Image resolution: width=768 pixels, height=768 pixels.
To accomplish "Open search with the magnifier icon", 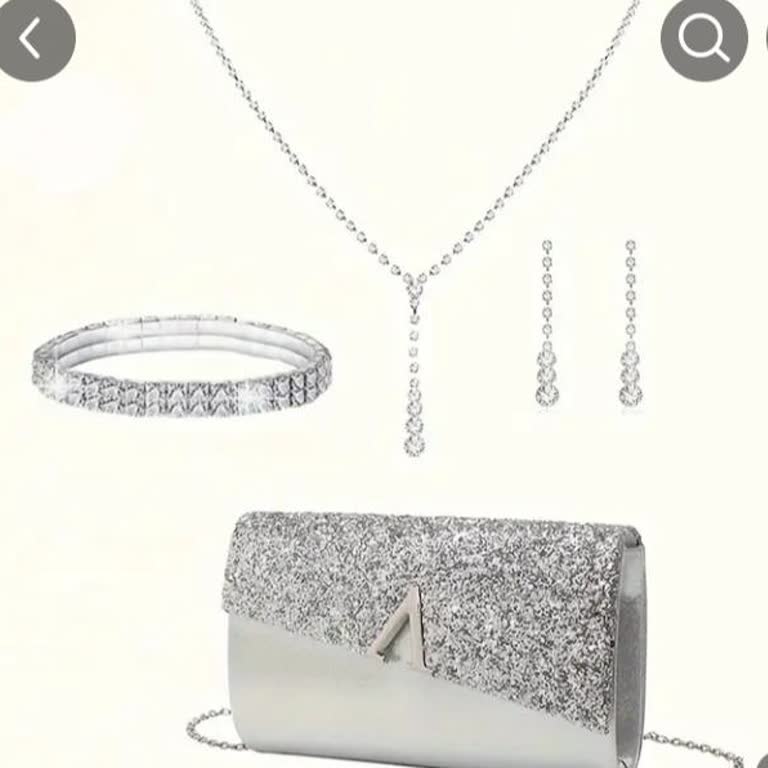I will point(704,38).
